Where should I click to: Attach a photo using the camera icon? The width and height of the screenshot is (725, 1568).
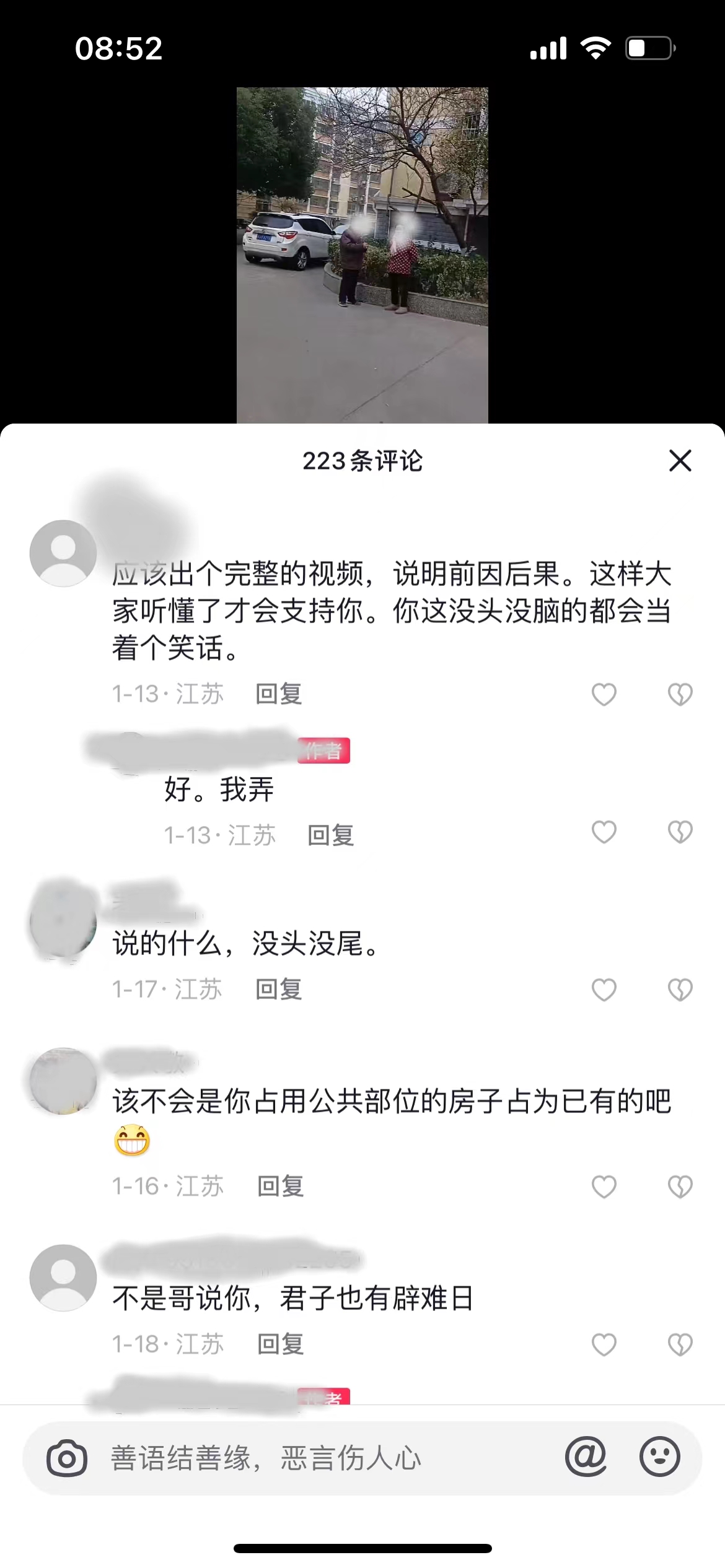pyautogui.click(x=67, y=1458)
